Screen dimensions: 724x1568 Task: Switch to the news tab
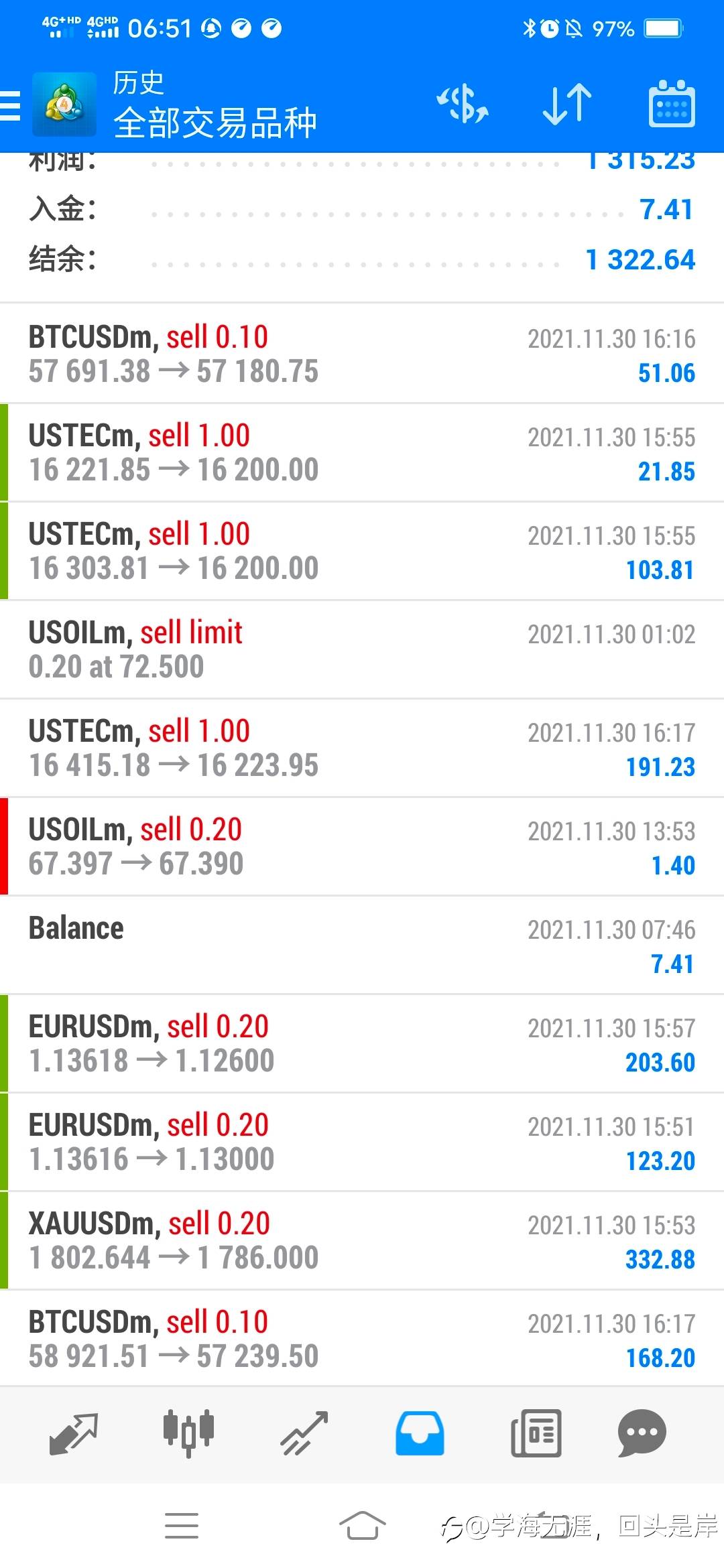(x=536, y=1433)
